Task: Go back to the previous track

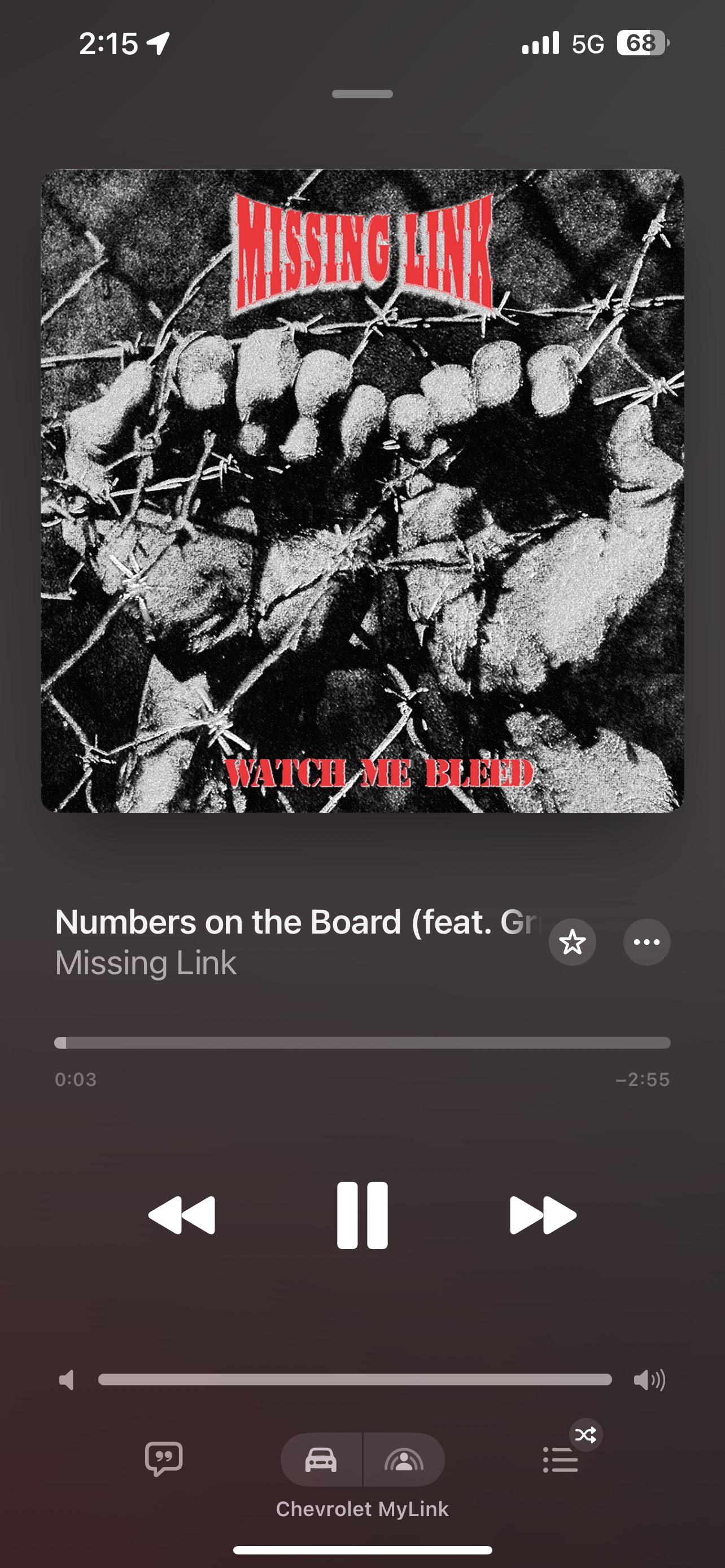Action: [x=182, y=1216]
